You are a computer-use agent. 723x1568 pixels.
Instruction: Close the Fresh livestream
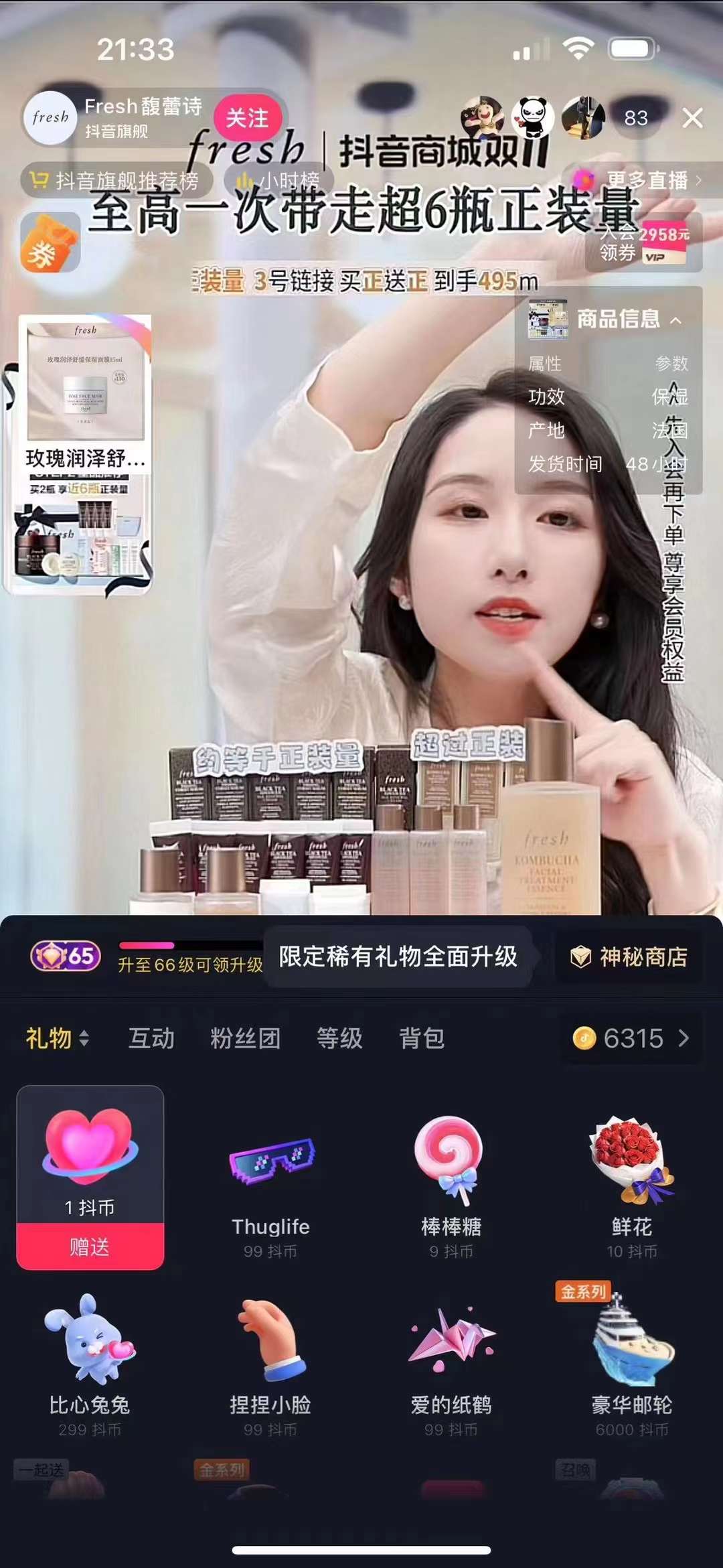click(692, 118)
